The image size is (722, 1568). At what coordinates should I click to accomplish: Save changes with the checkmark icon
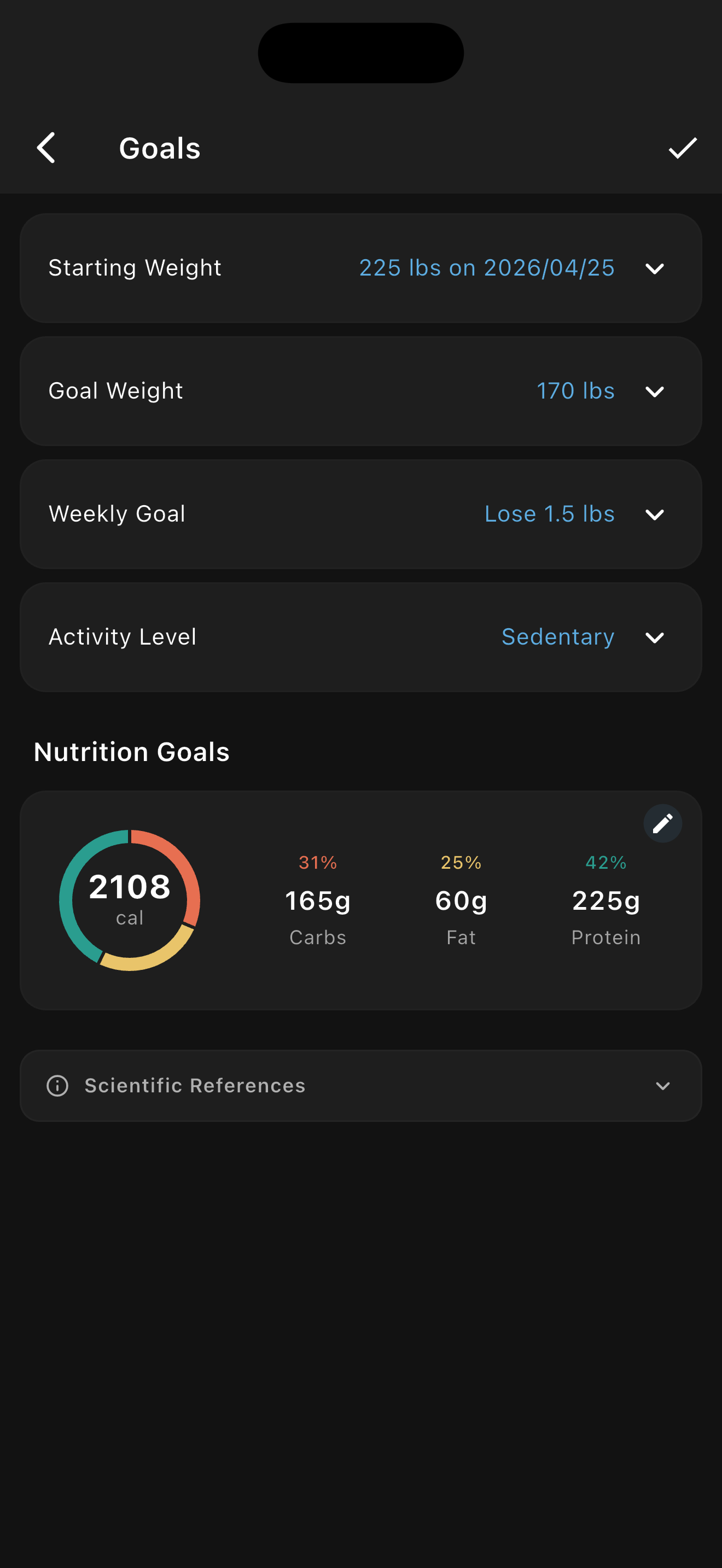682,147
